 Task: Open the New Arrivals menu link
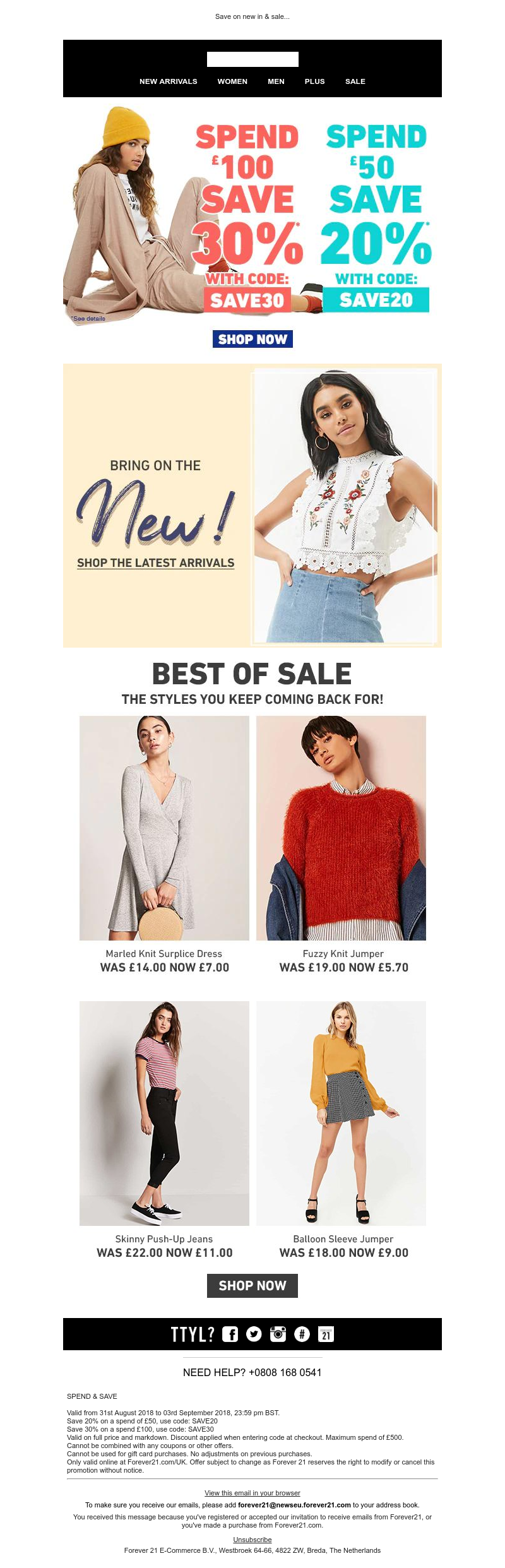pos(168,81)
